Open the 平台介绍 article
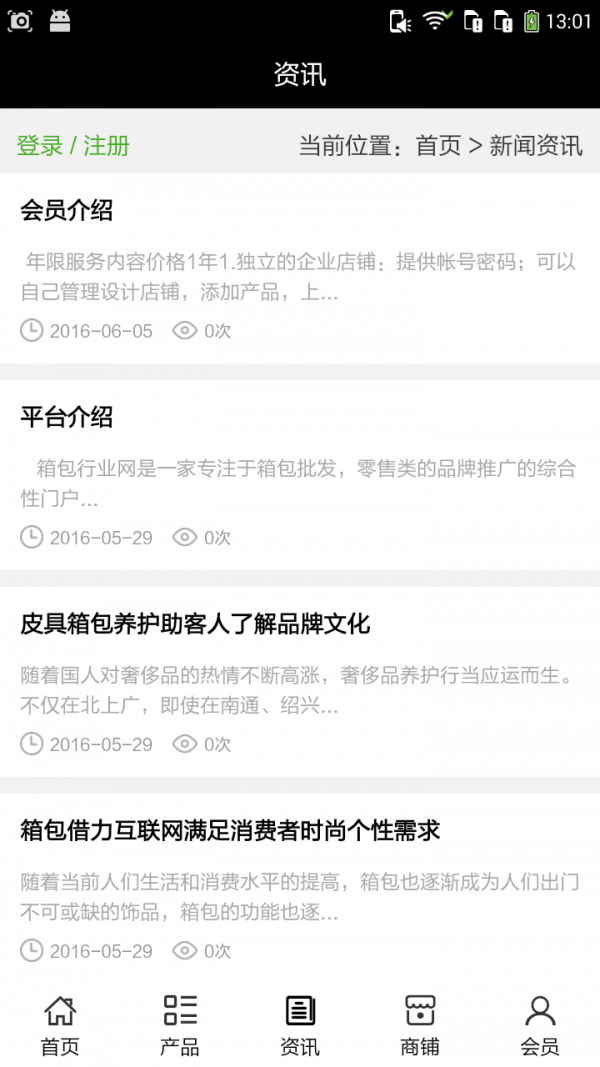The width and height of the screenshot is (600, 1067). click(x=67, y=418)
